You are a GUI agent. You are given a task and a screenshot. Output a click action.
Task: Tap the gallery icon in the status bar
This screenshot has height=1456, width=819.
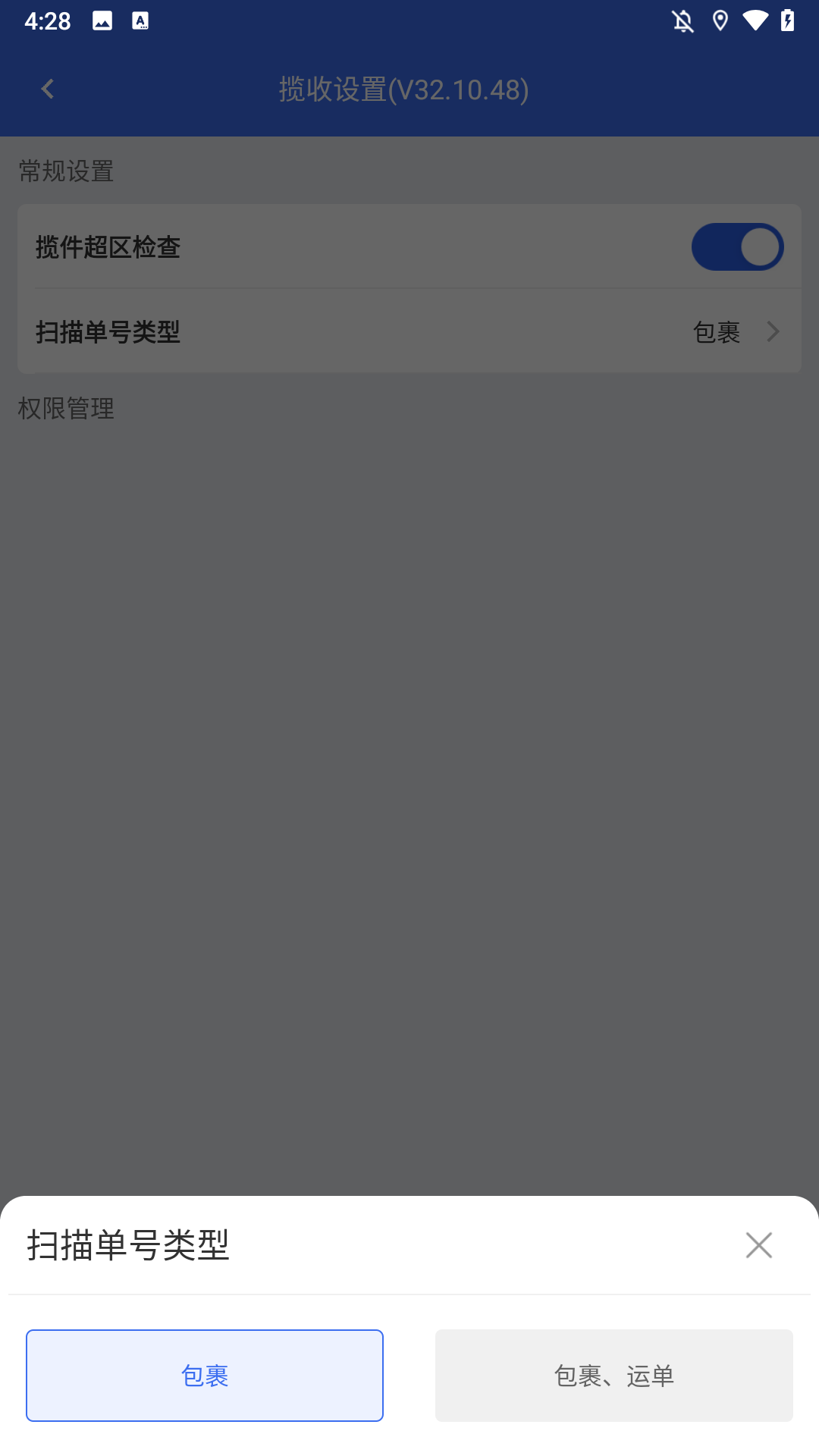(101, 20)
